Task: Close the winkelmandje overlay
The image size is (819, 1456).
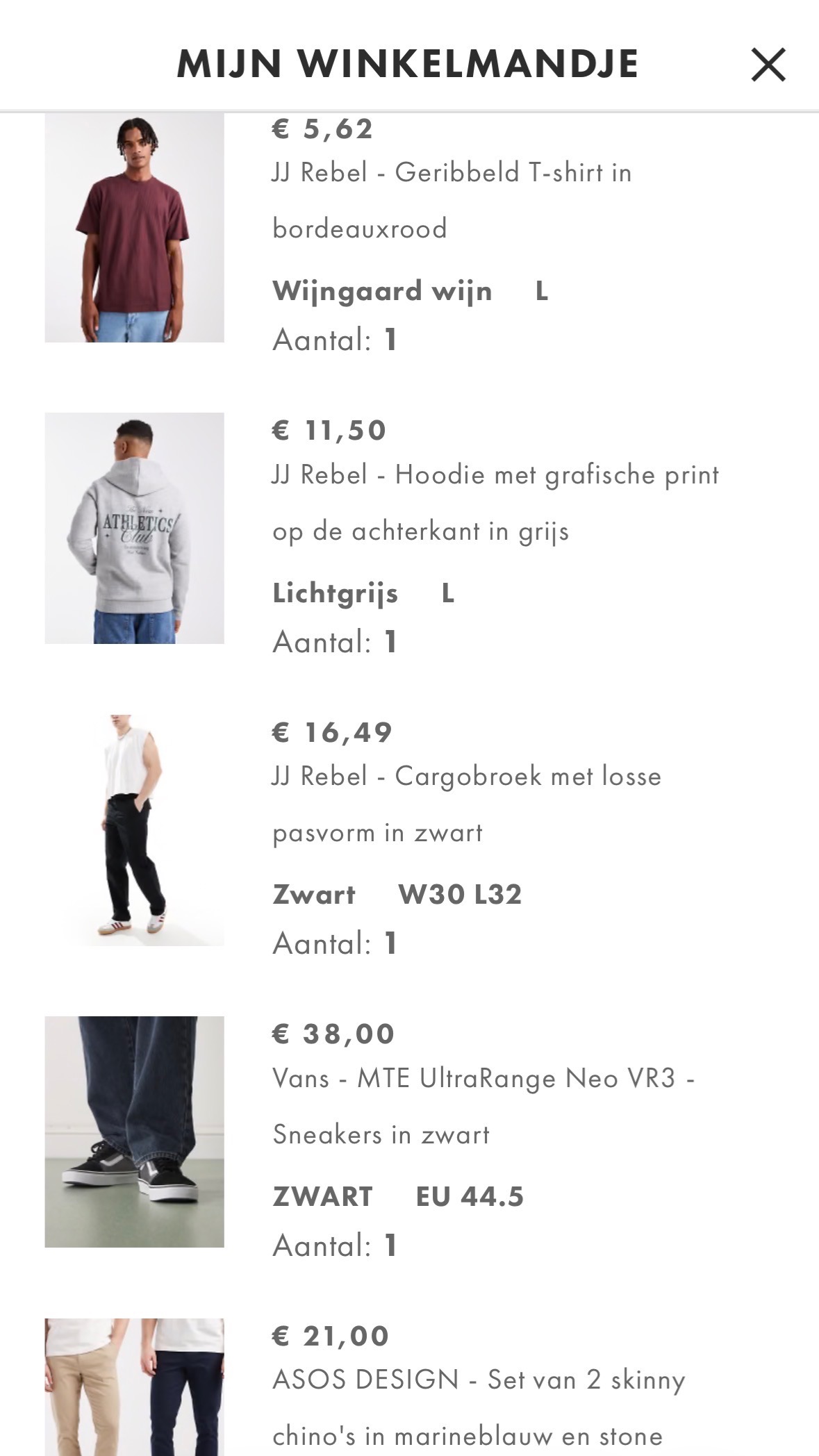Action: coord(768,66)
